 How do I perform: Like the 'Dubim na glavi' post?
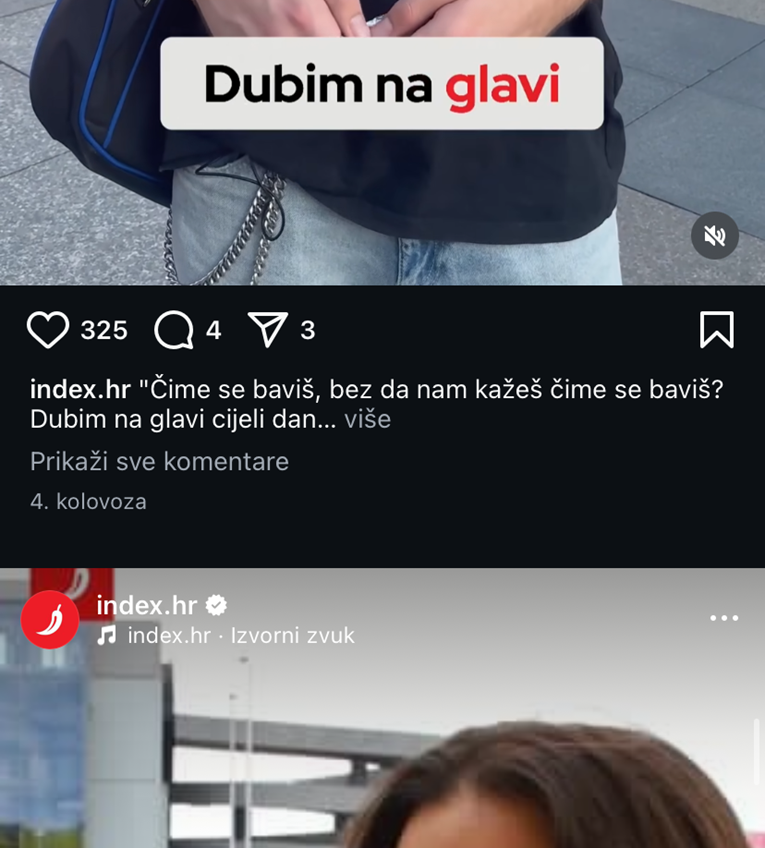click(x=48, y=330)
